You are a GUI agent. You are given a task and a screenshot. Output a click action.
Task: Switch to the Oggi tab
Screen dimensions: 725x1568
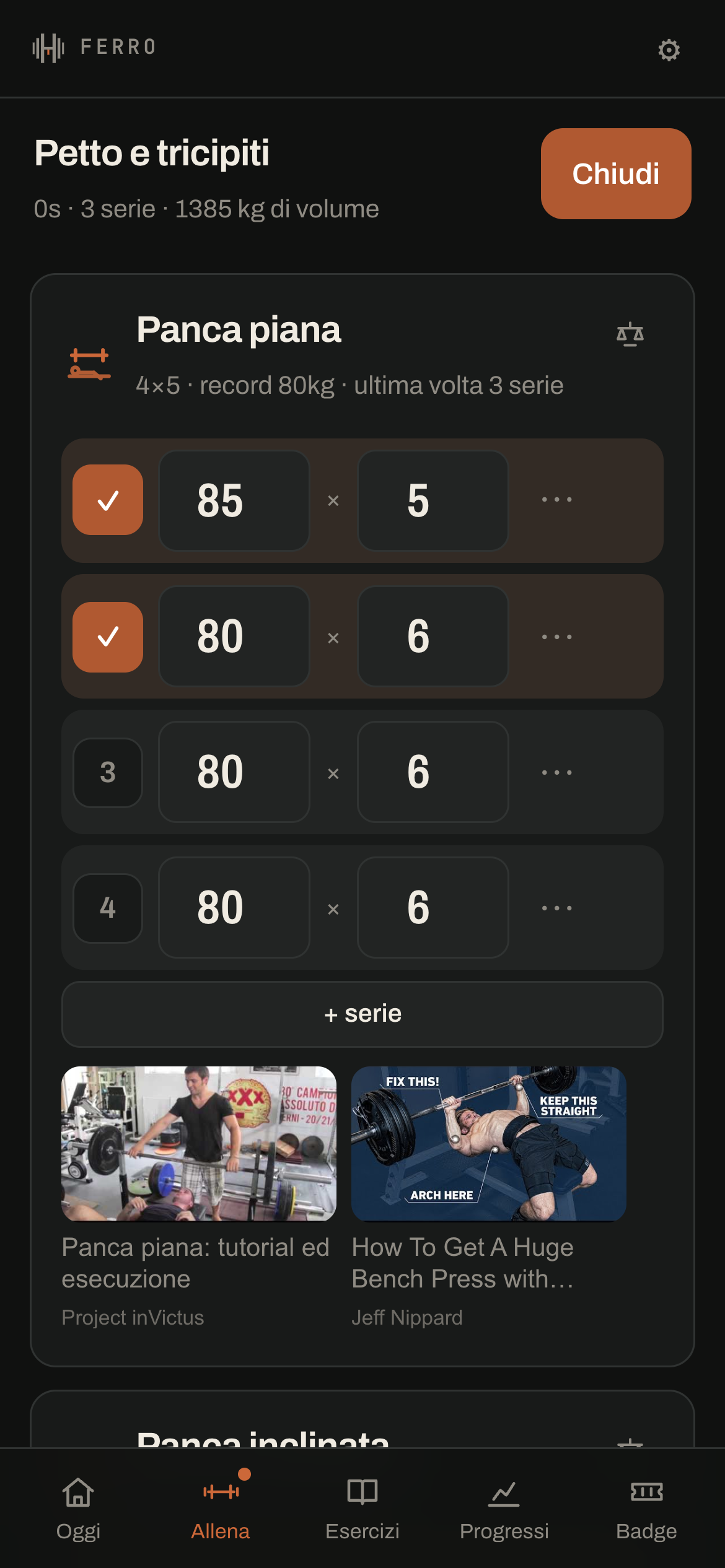click(78, 1509)
